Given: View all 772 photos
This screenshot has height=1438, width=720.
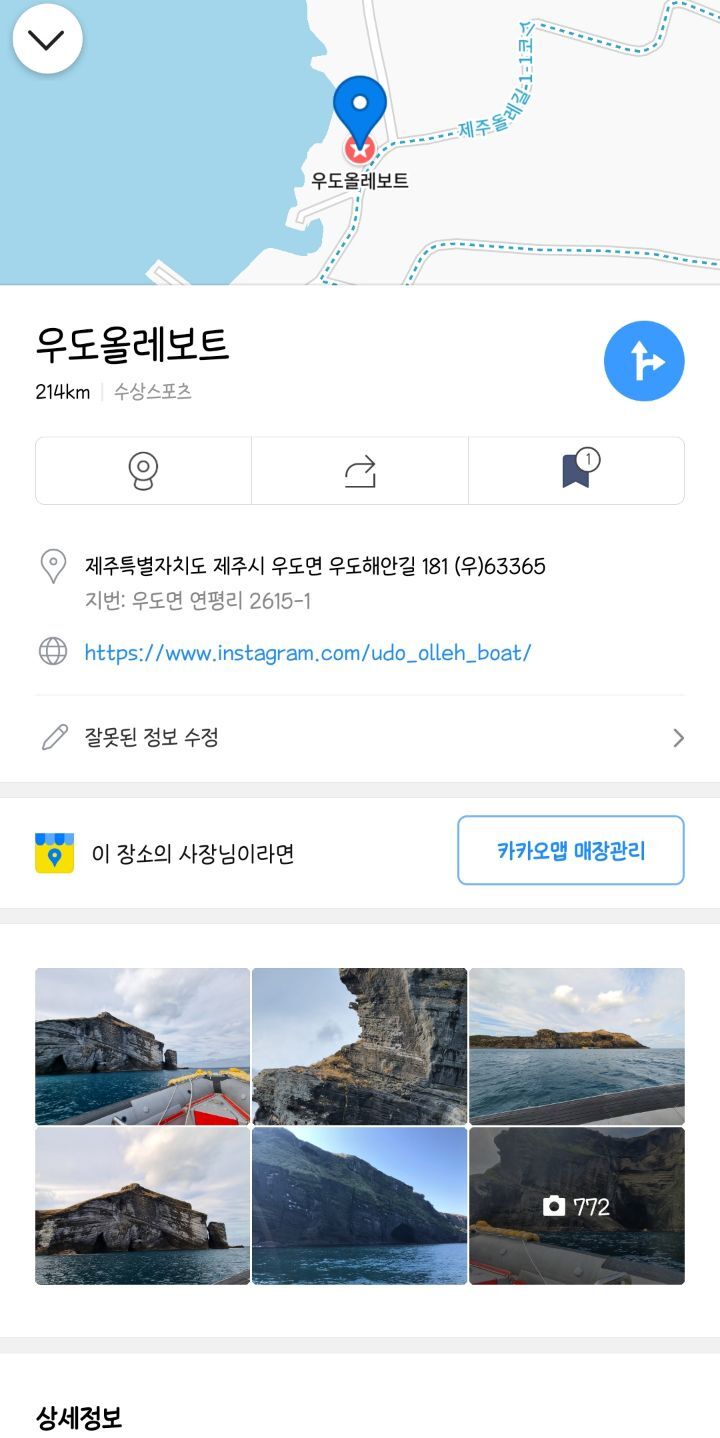Looking at the screenshot, I should click(x=577, y=1206).
